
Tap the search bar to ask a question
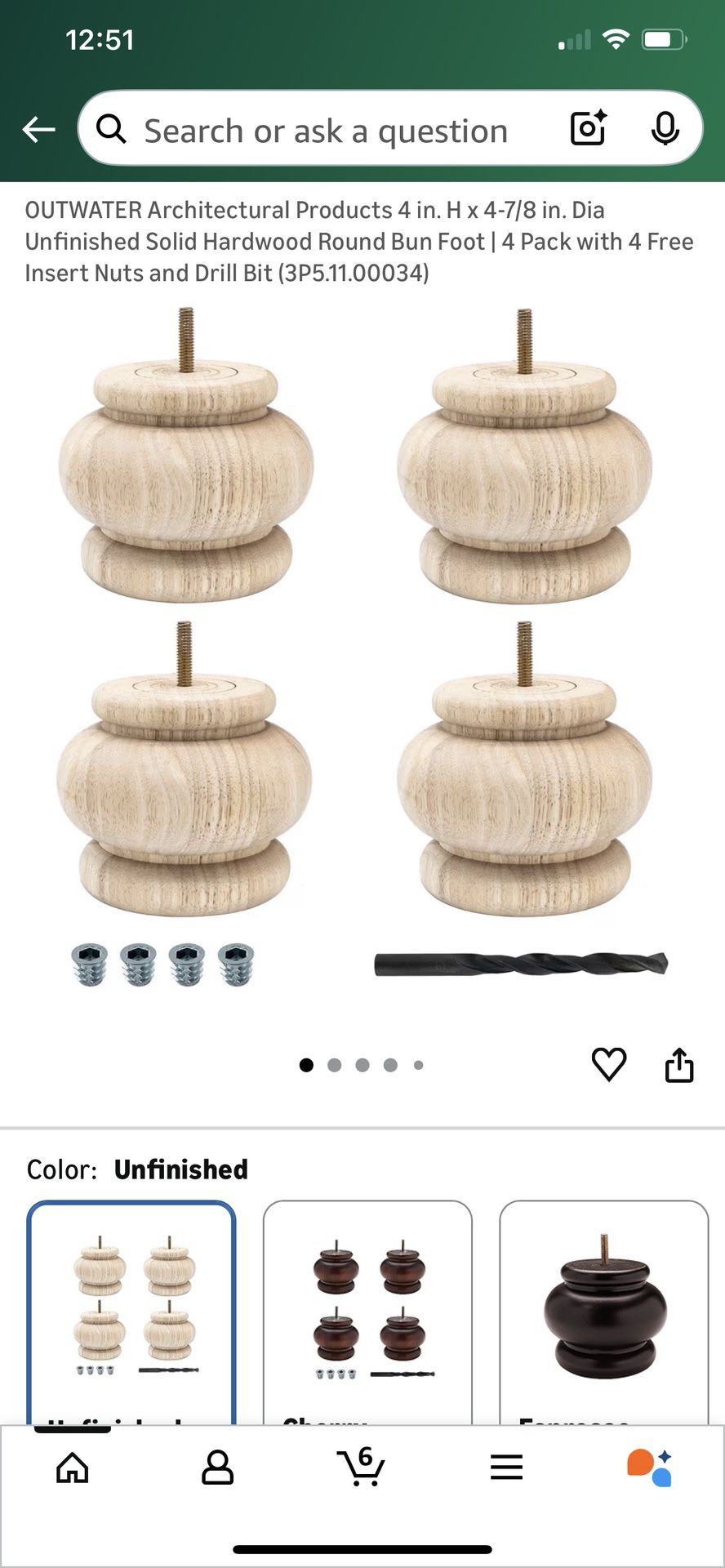(327, 131)
